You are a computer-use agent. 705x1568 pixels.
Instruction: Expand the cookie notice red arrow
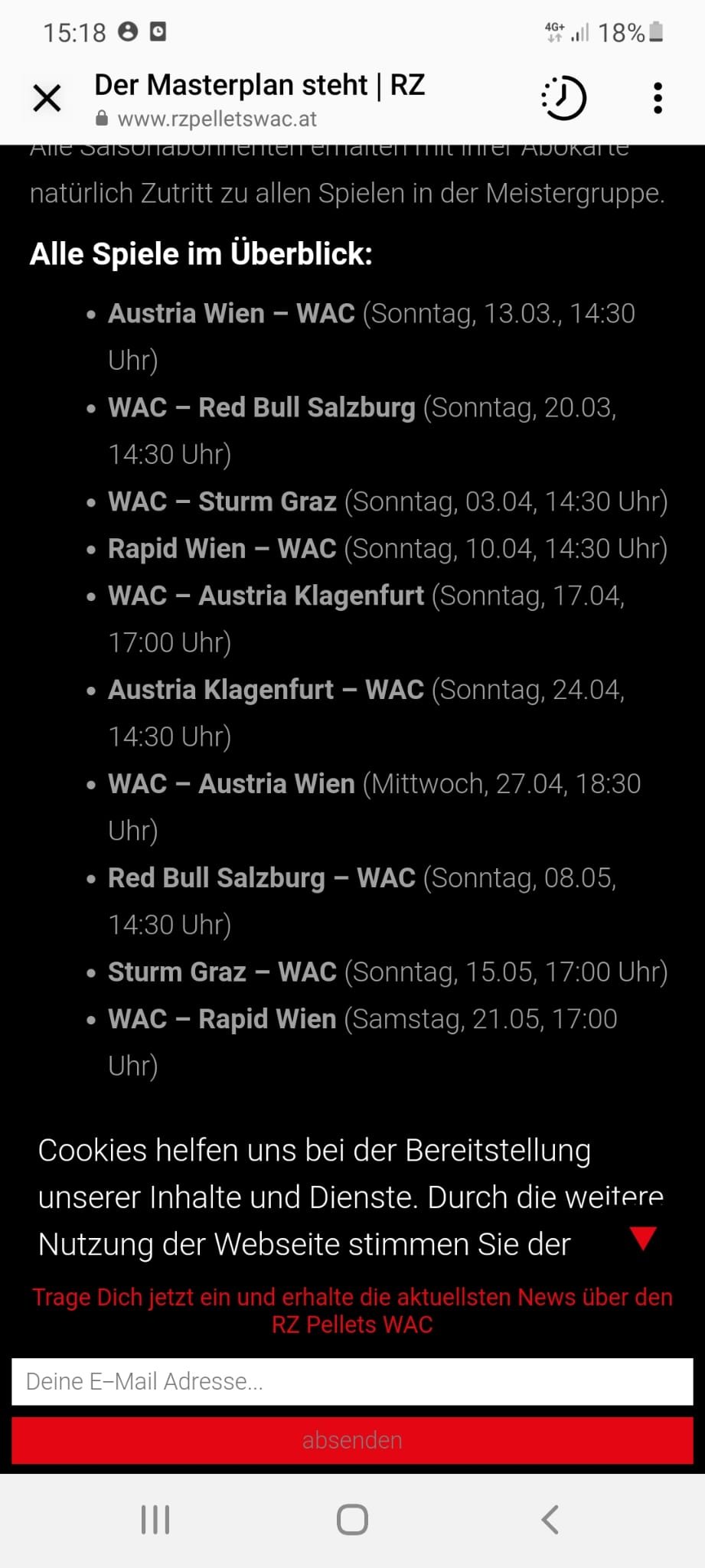(643, 1238)
